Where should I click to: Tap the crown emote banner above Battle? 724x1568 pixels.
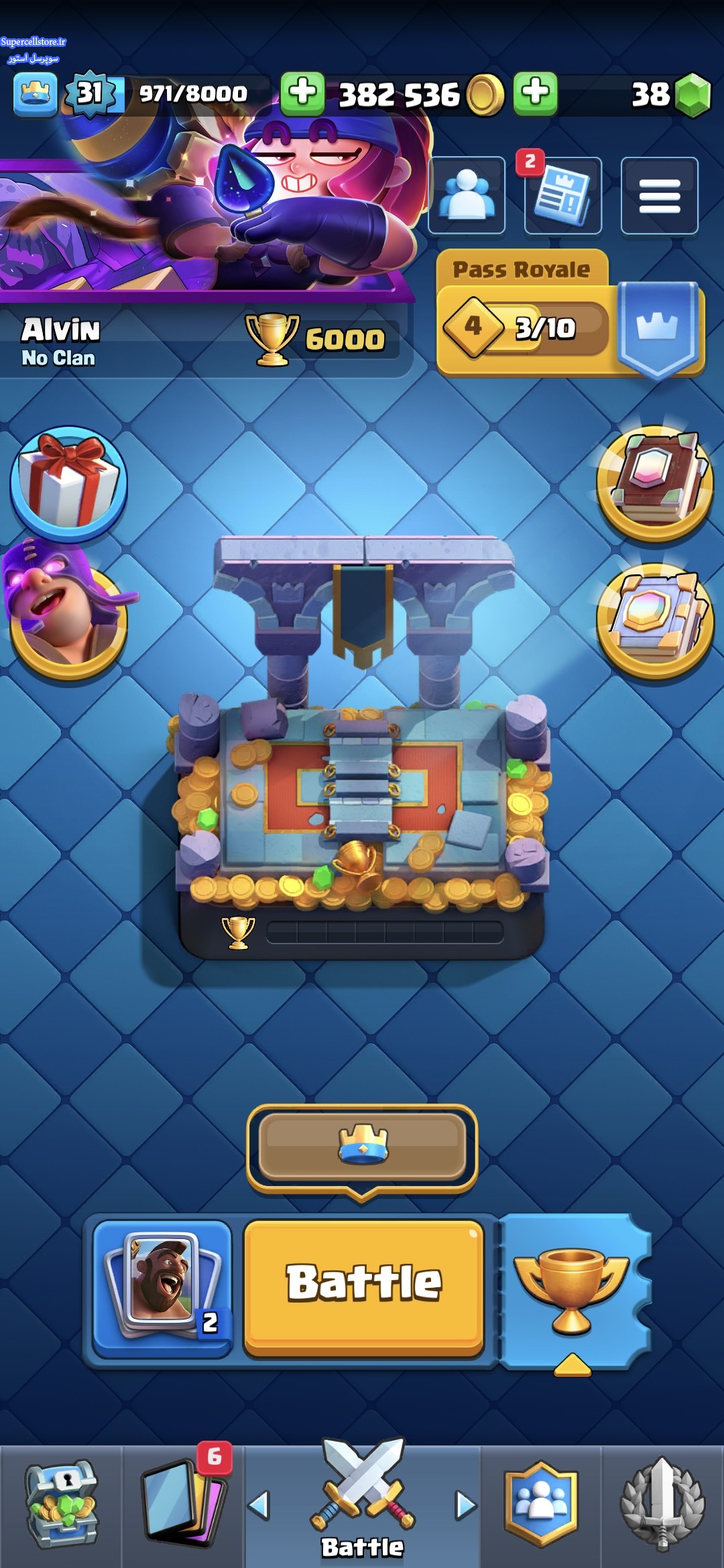363,1147
